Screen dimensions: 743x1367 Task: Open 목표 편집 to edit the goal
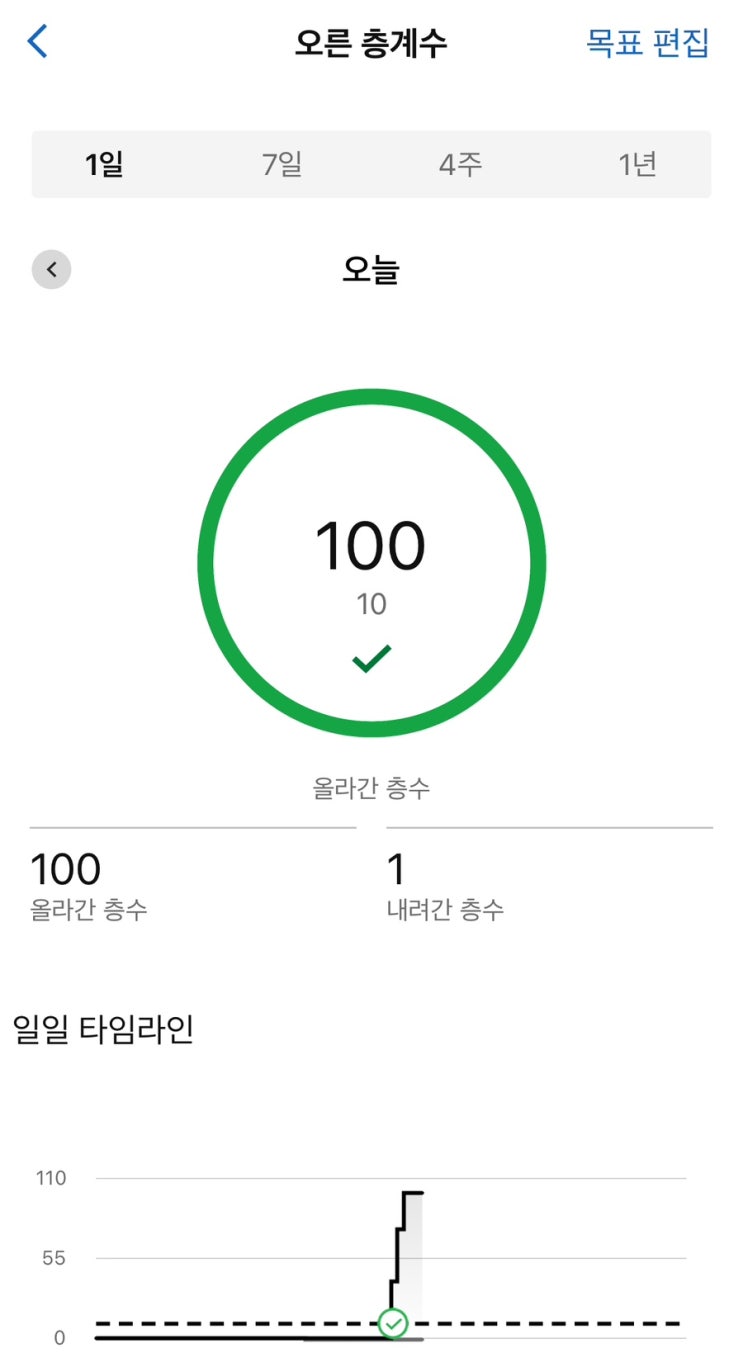[x=647, y=43]
